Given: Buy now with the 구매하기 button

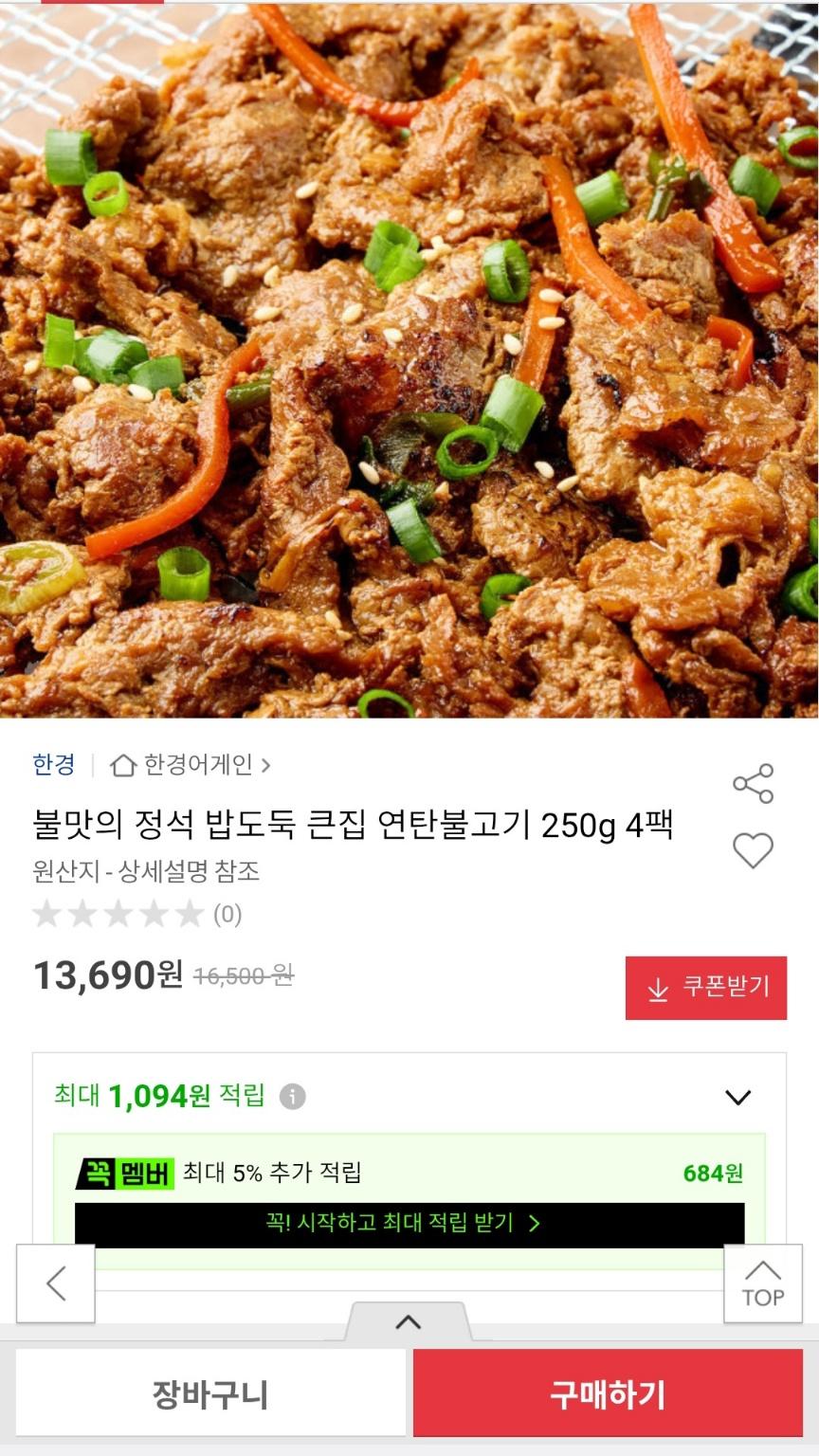Looking at the screenshot, I should coord(608,1393).
